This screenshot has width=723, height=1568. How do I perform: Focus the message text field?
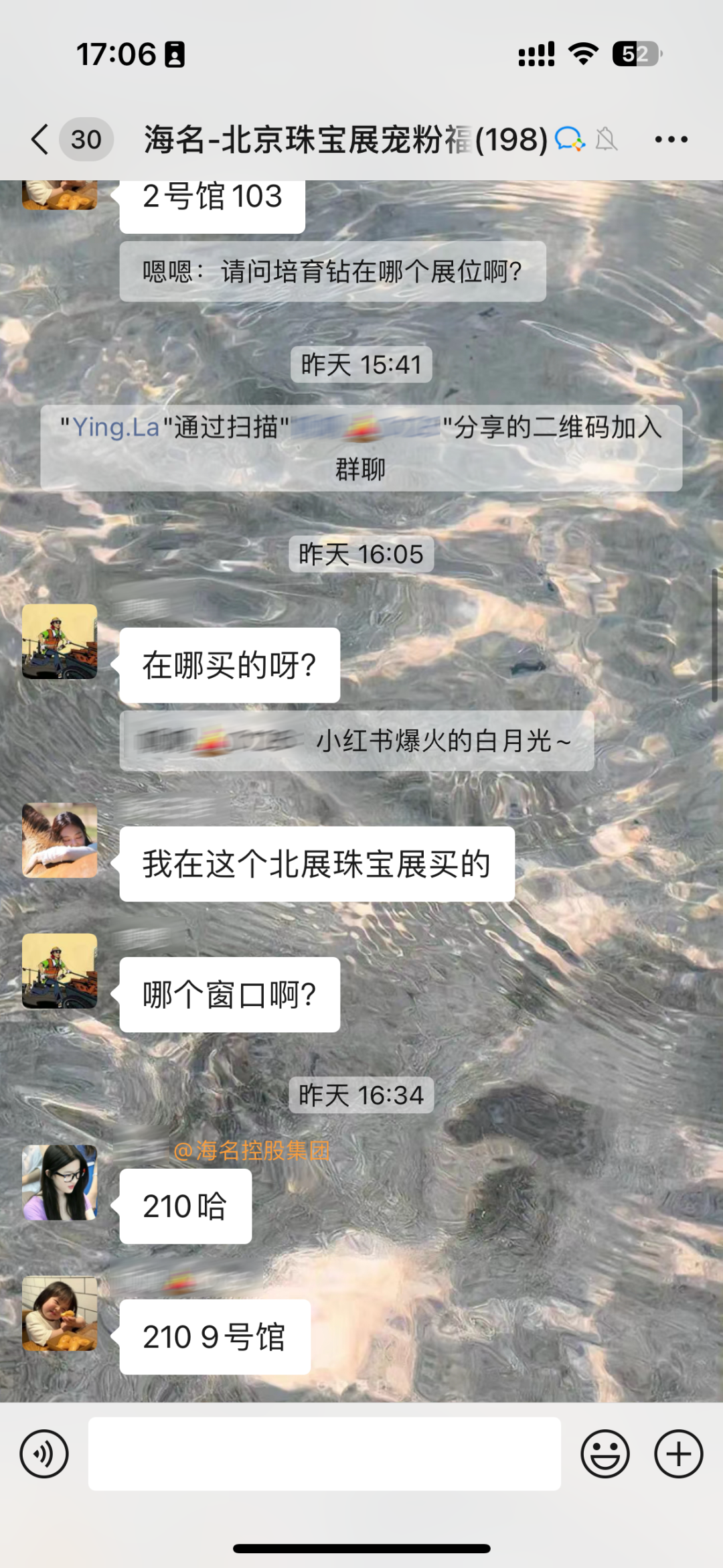click(324, 1454)
